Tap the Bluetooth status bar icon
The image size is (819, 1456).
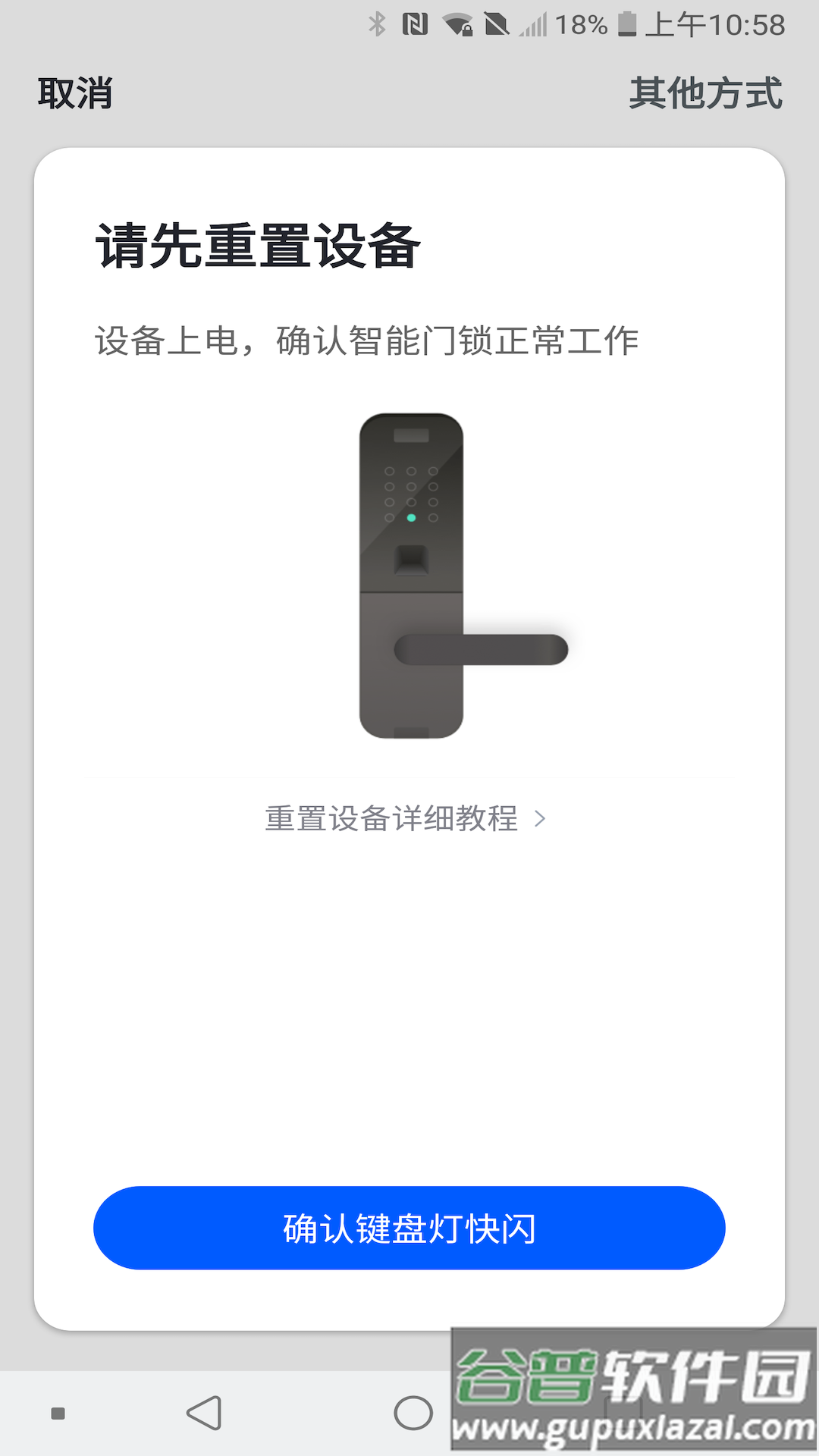pyautogui.click(x=377, y=23)
